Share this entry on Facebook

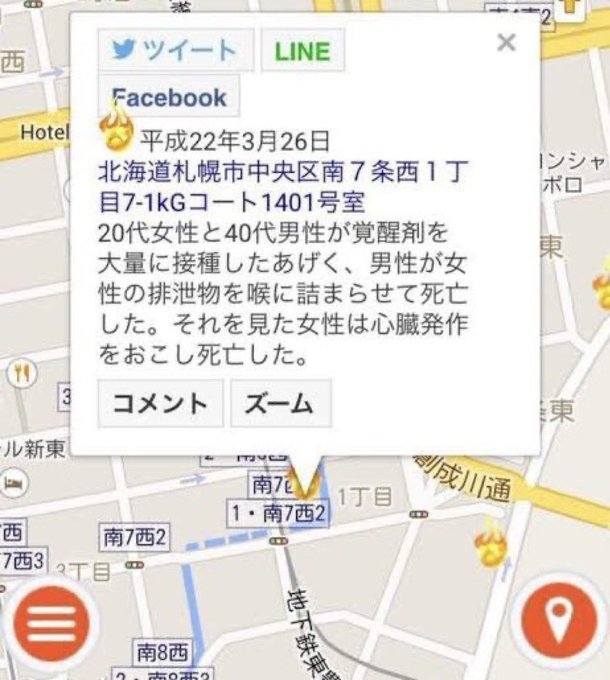coord(169,98)
